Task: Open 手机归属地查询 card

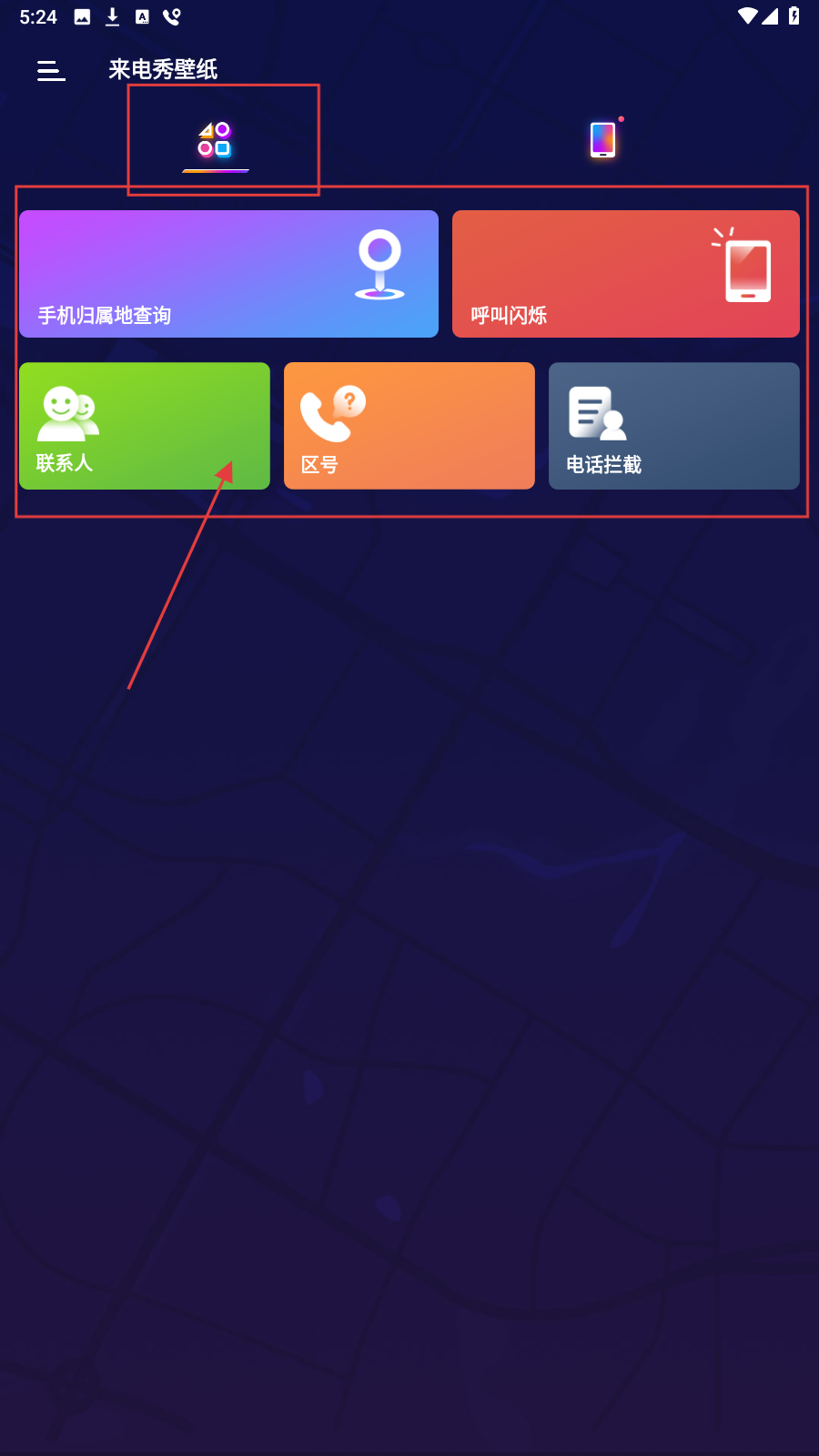Action: tap(228, 274)
